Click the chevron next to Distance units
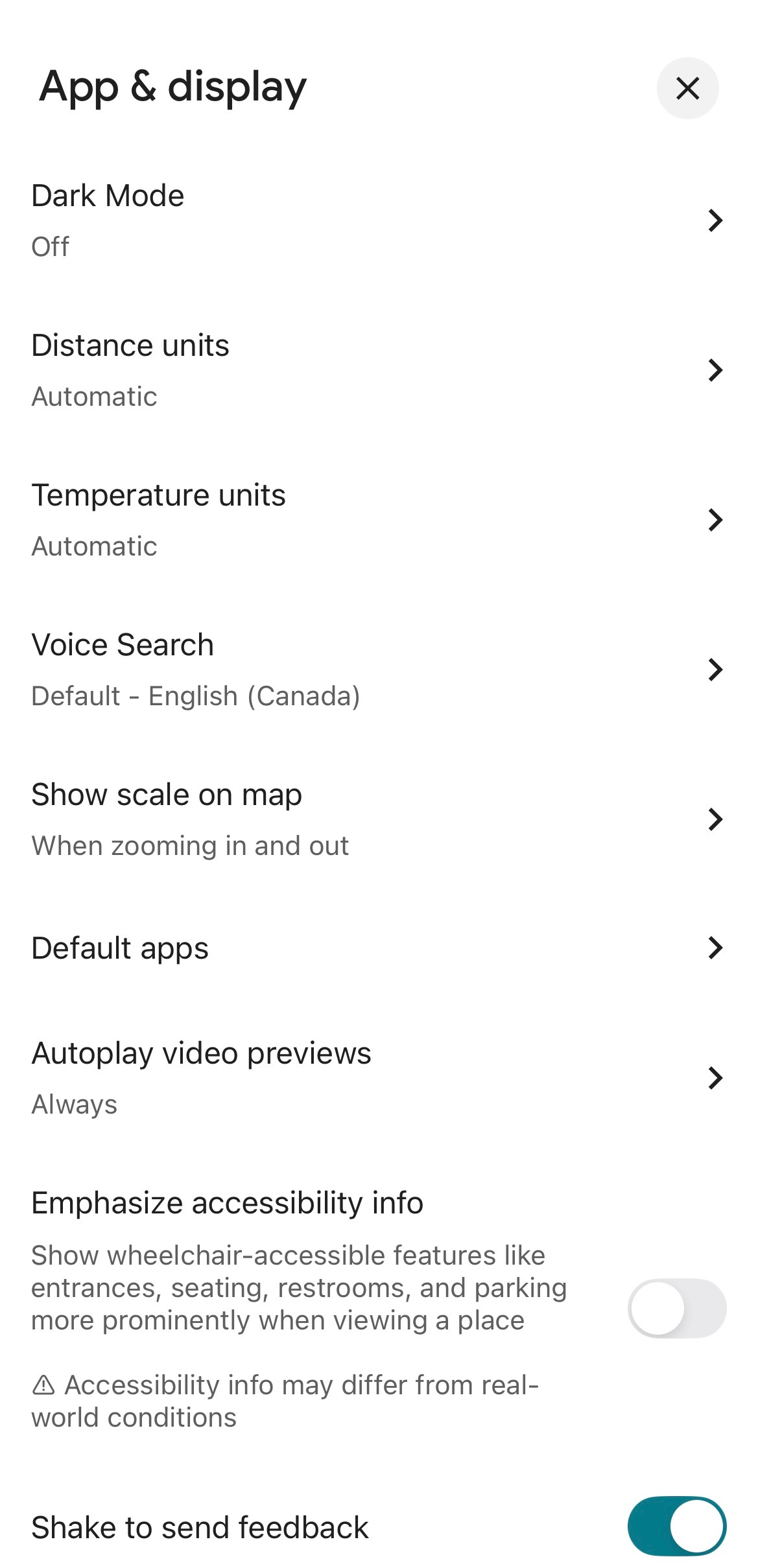This screenshot has width=758, height=1568. click(x=716, y=370)
